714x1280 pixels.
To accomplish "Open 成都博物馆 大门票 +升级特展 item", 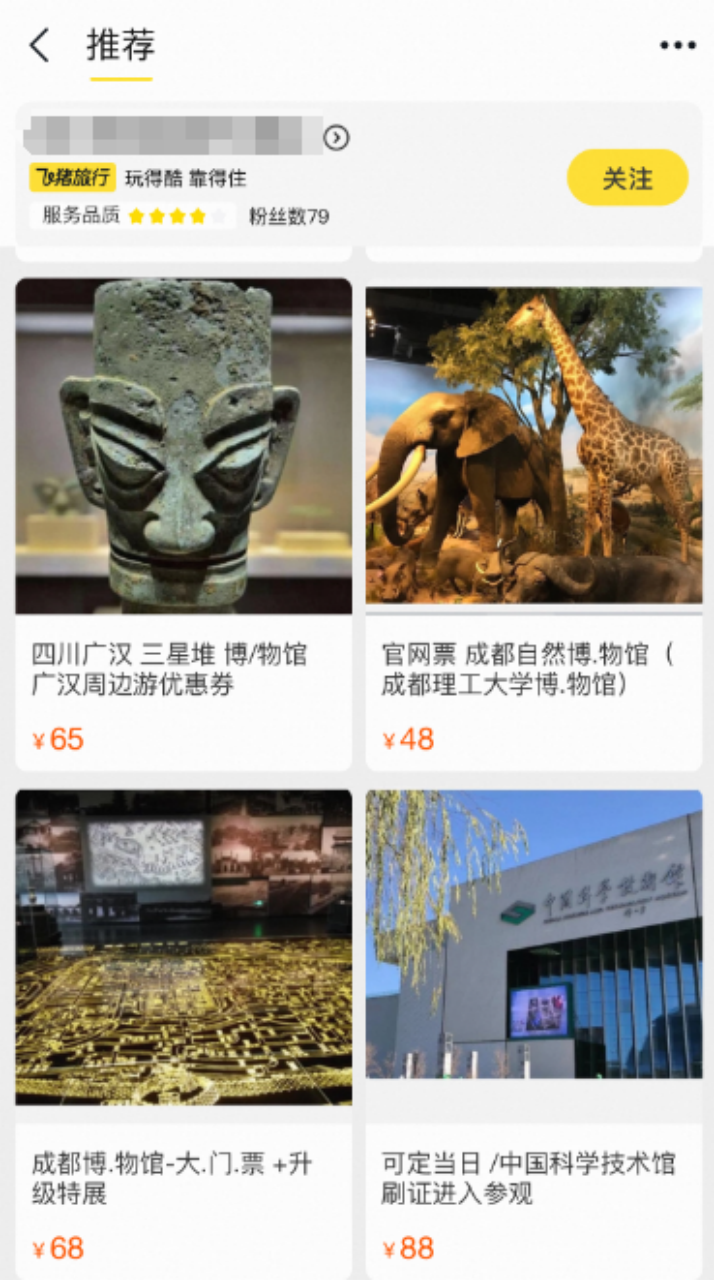I will point(184,1030).
